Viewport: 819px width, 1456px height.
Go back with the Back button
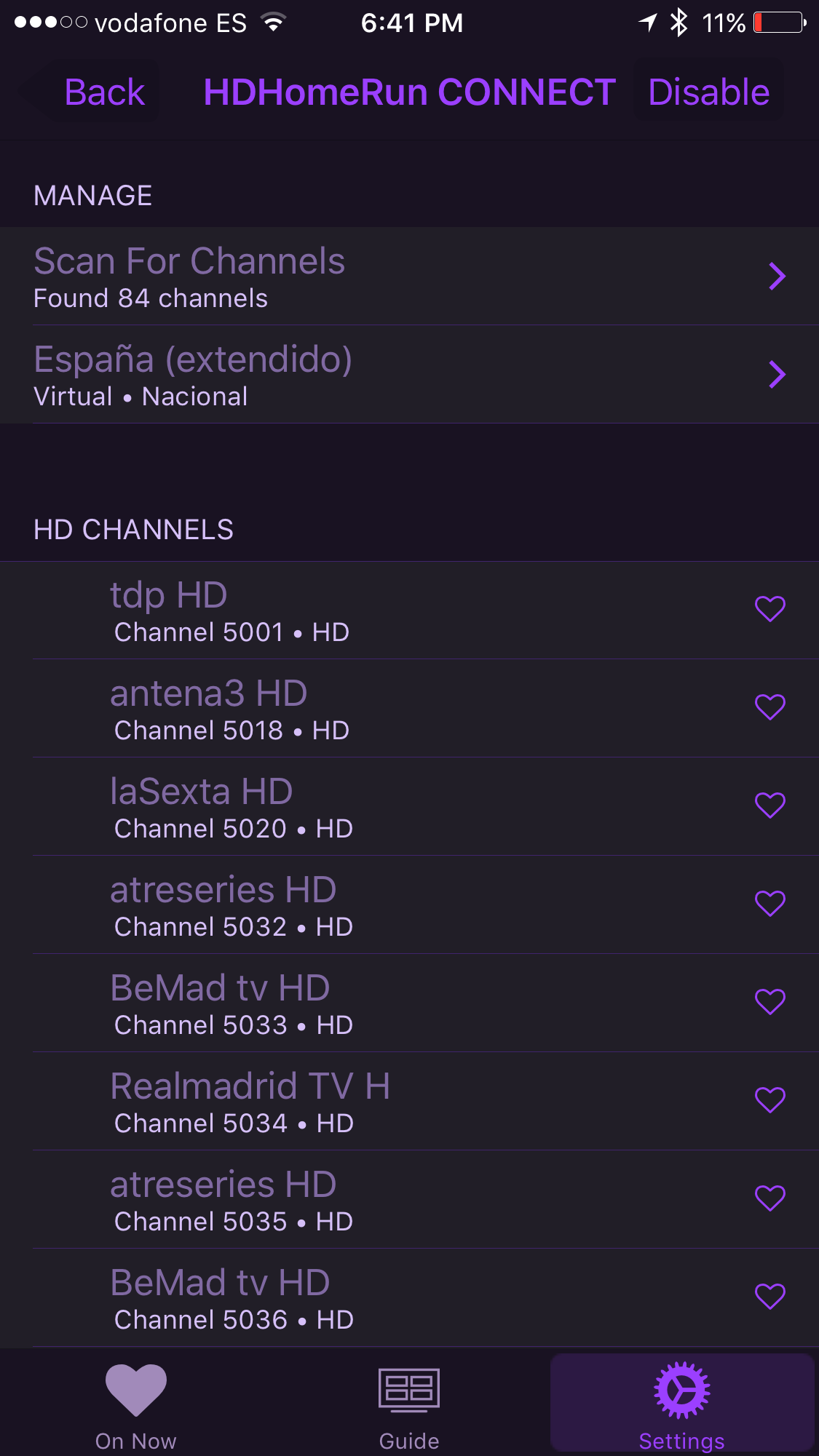coord(104,92)
